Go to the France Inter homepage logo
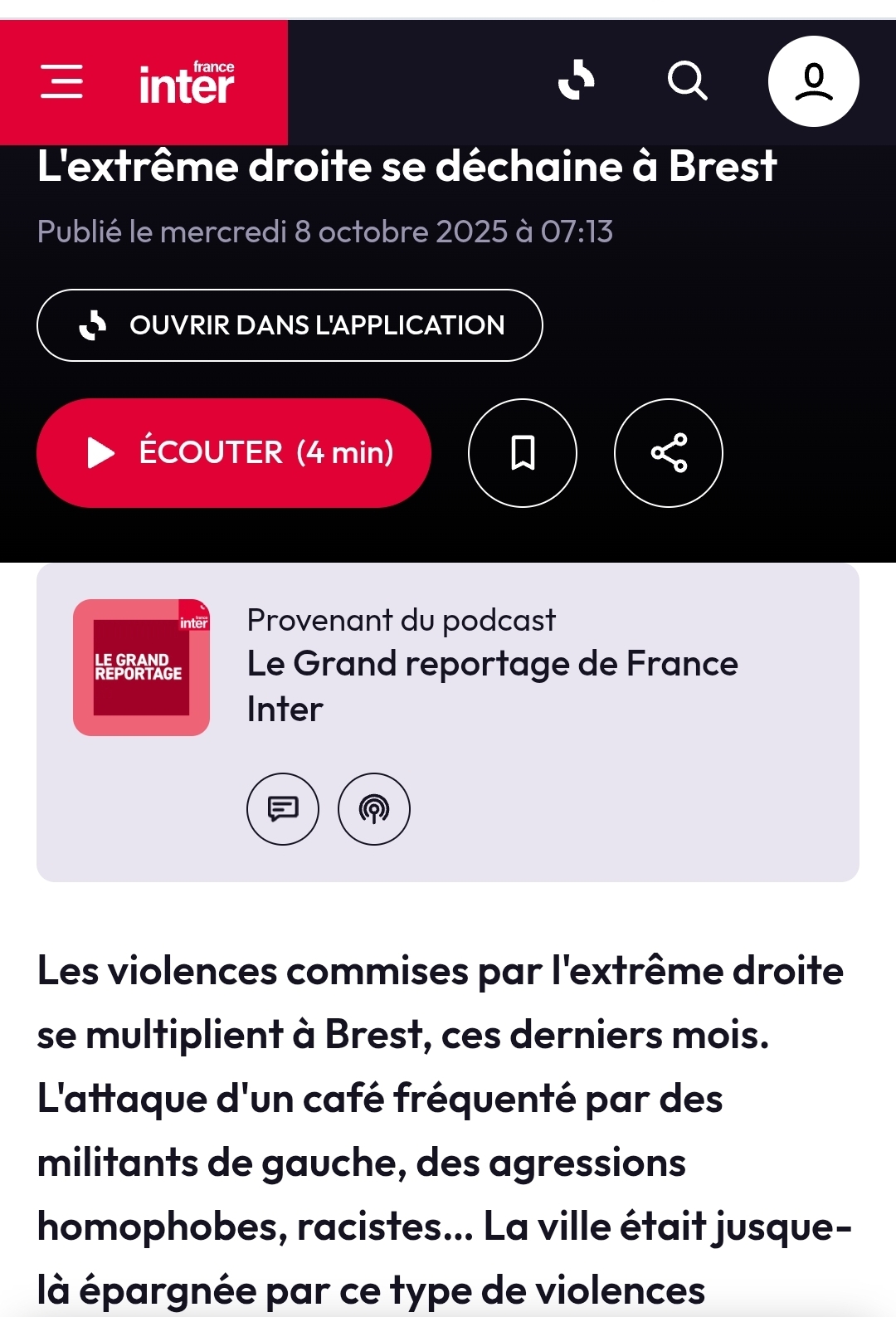 [187, 83]
